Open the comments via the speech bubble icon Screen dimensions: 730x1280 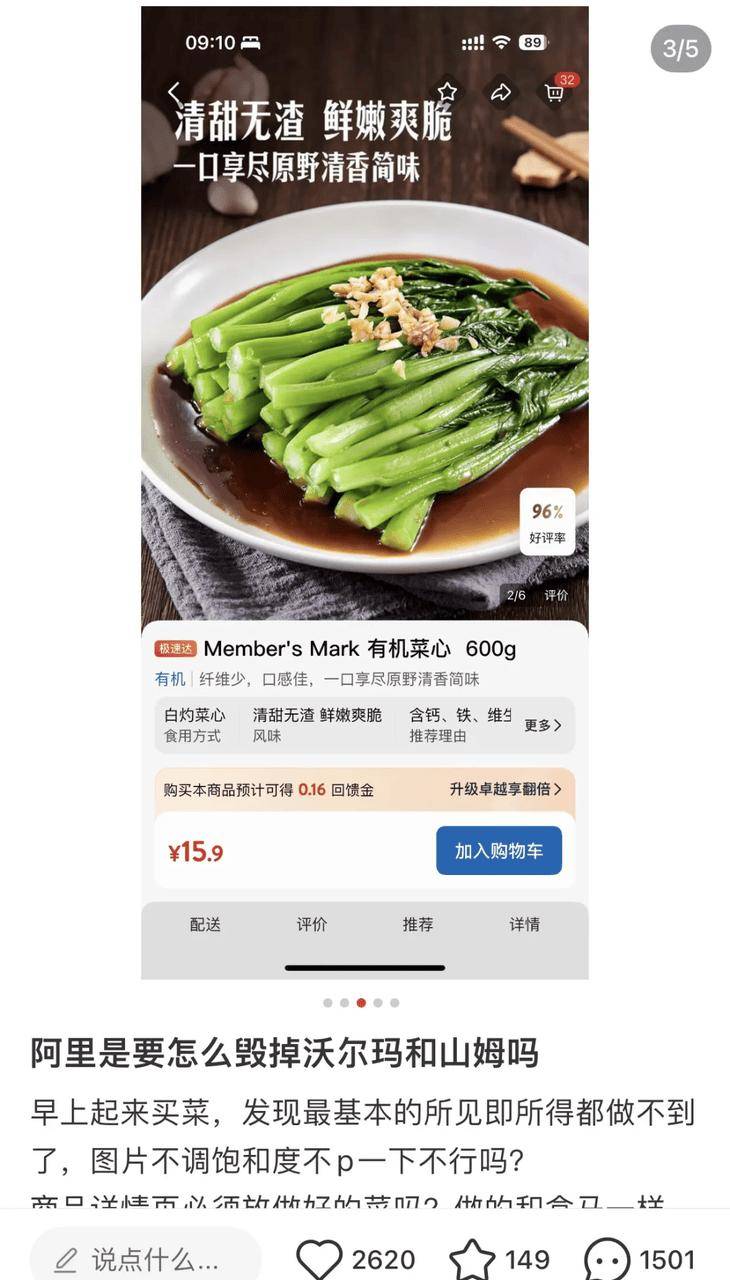point(606,1259)
